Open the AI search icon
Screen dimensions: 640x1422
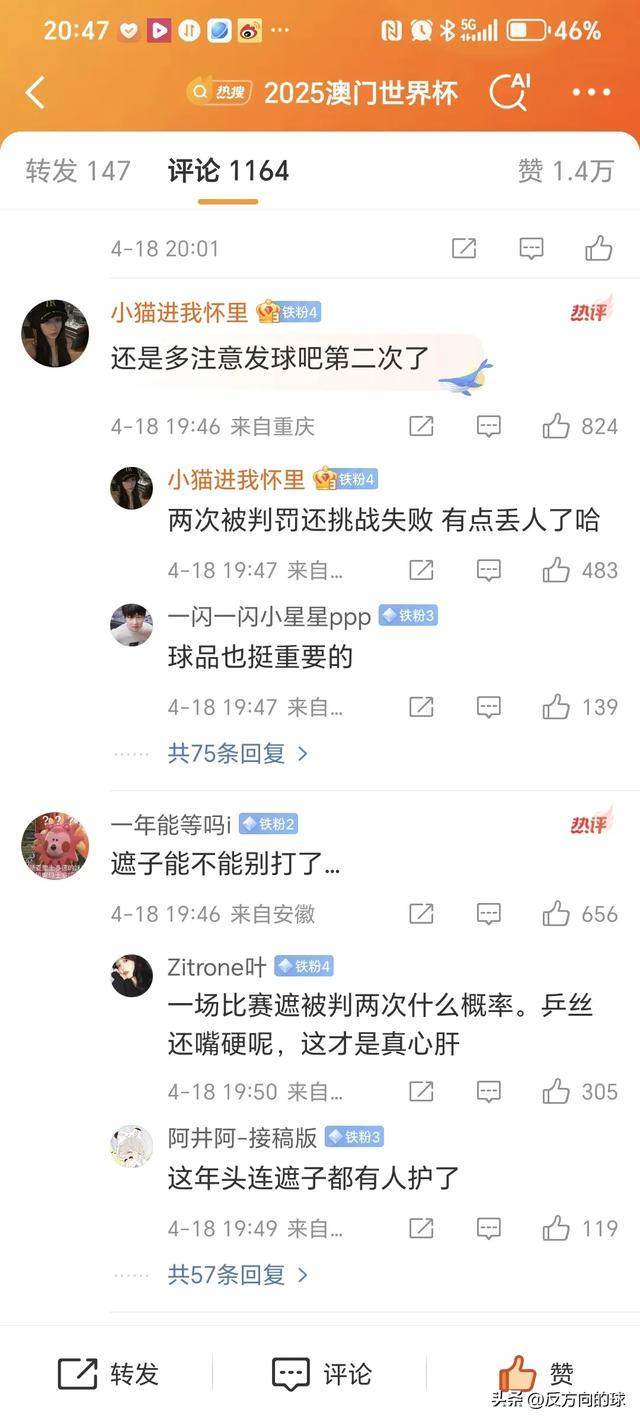(509, 91)
